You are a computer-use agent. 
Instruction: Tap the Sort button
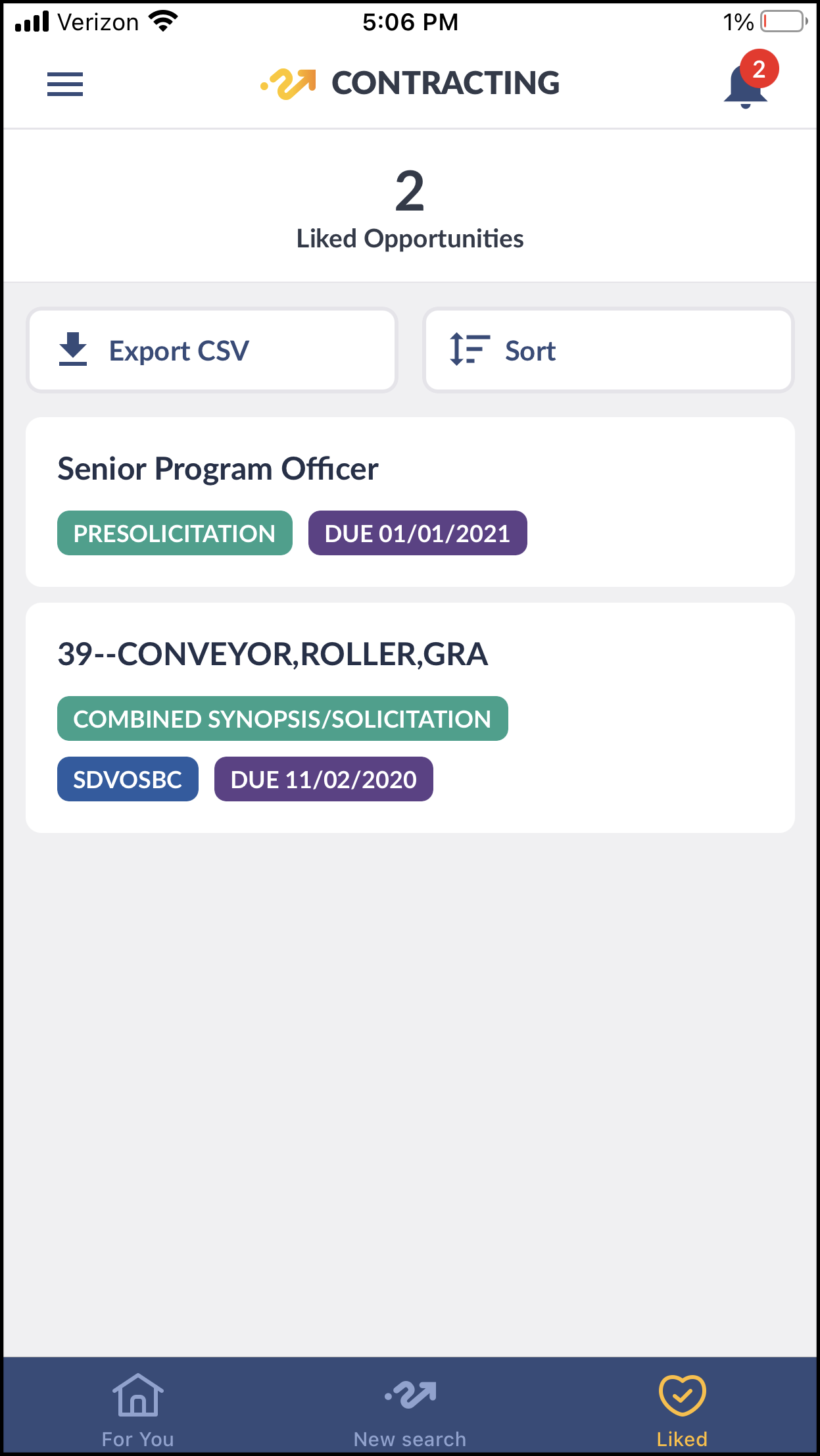click(x=608, y=350)
